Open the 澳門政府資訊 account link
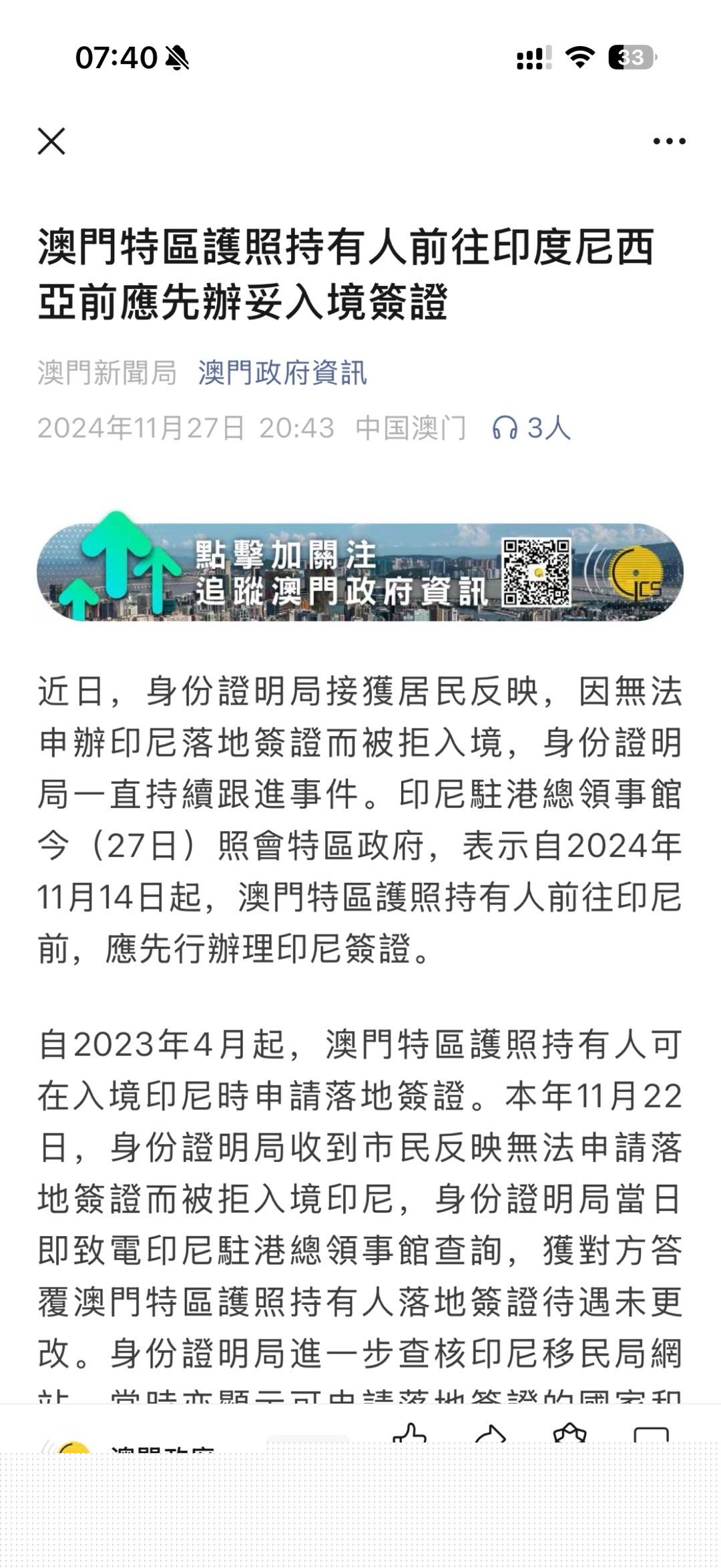Image resolution: width=721 pixels, height=1568 pixels. pyautogui.click(x=282, y=373)
